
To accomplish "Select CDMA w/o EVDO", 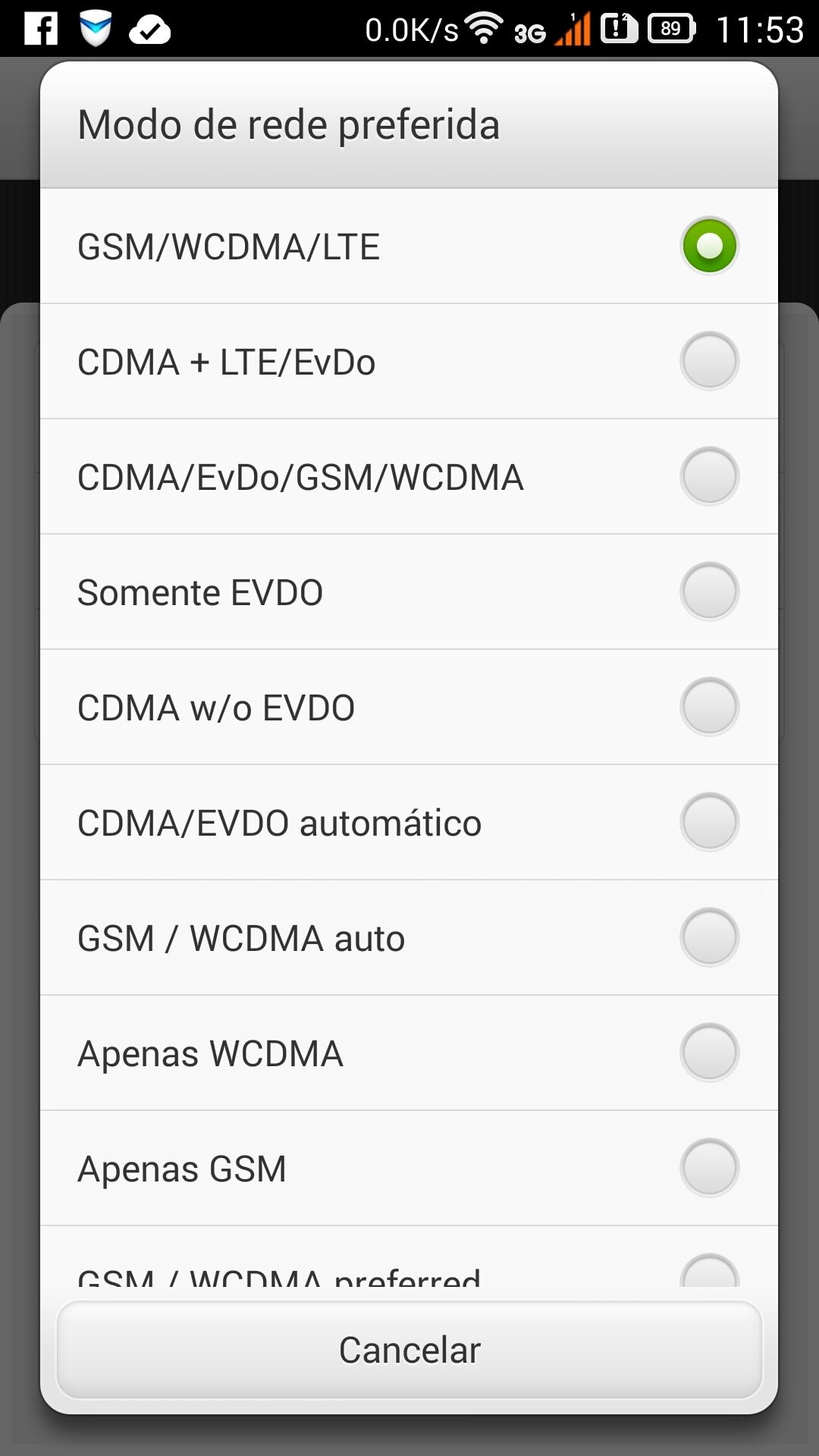I will (x=409, y=708).
